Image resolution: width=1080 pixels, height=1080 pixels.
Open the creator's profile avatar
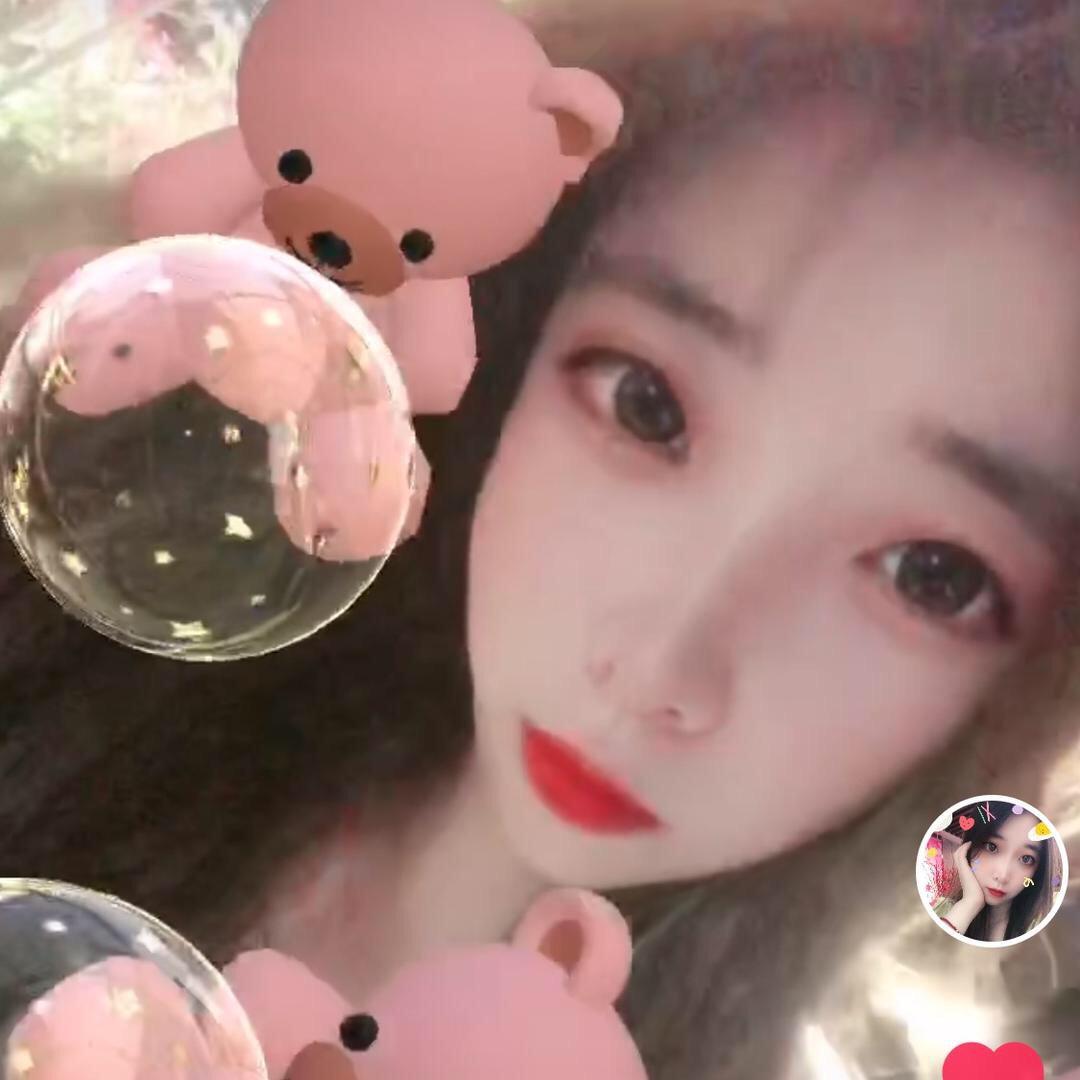point(991,871)
